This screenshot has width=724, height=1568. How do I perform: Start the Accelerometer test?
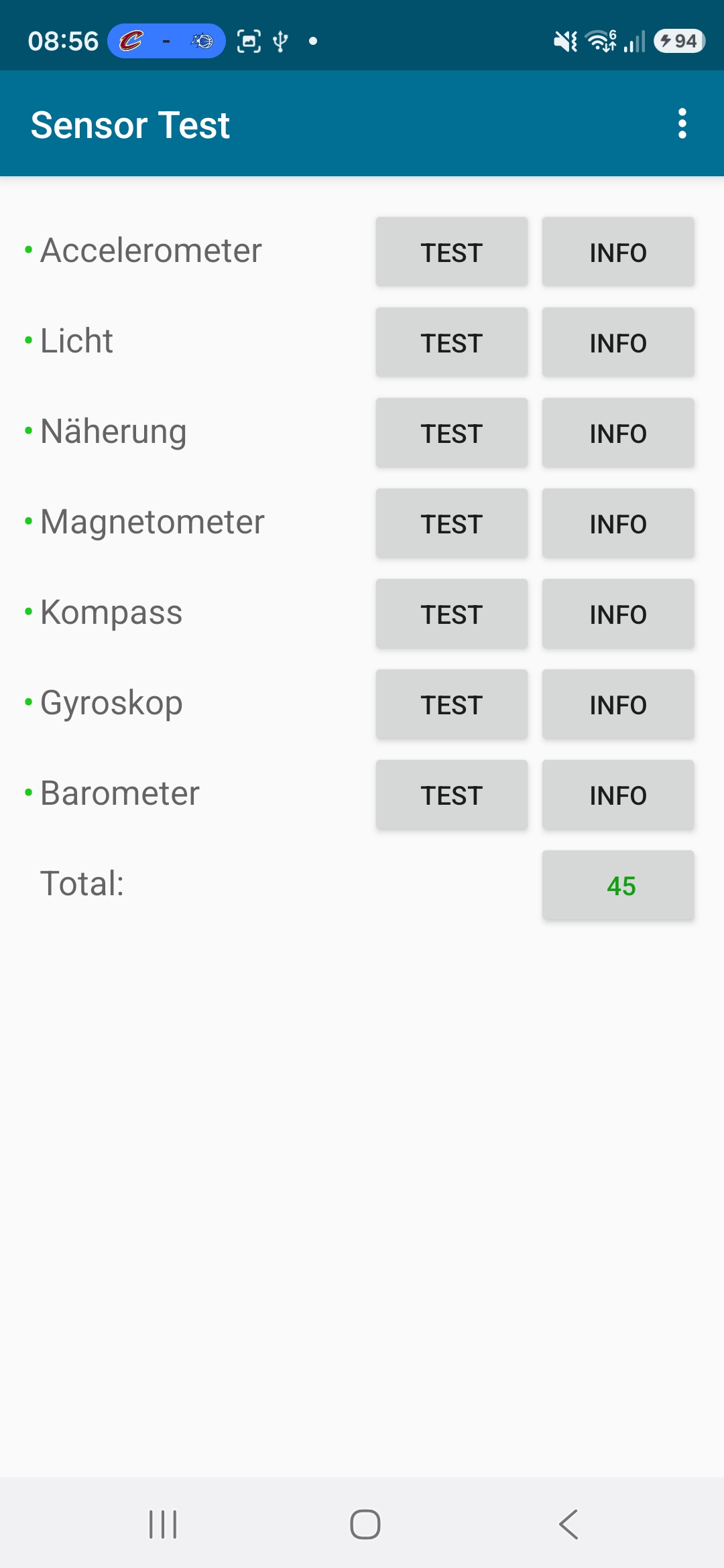click(x=451, y=253)
